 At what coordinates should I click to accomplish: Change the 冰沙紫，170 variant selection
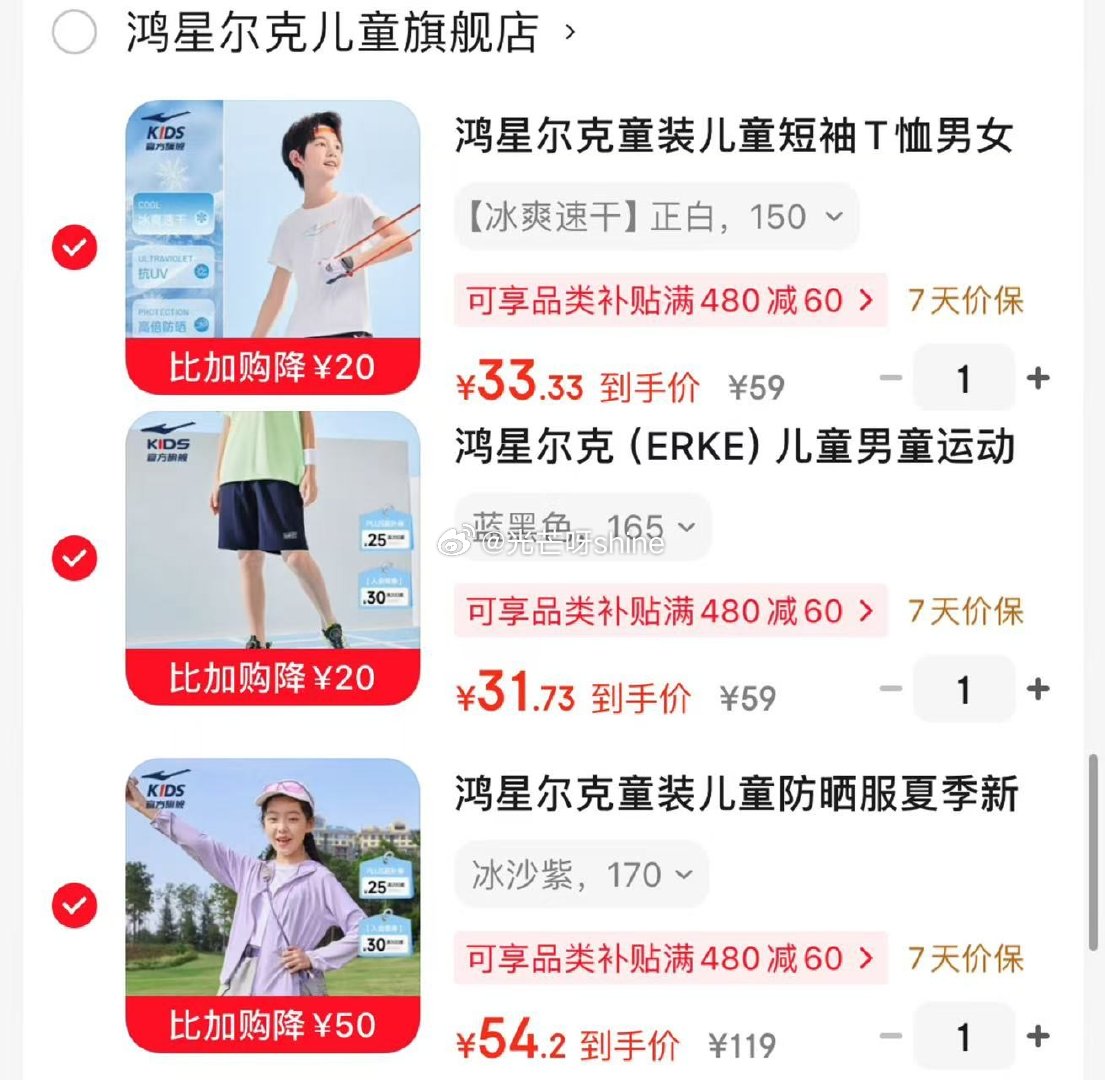click(582, 875)
